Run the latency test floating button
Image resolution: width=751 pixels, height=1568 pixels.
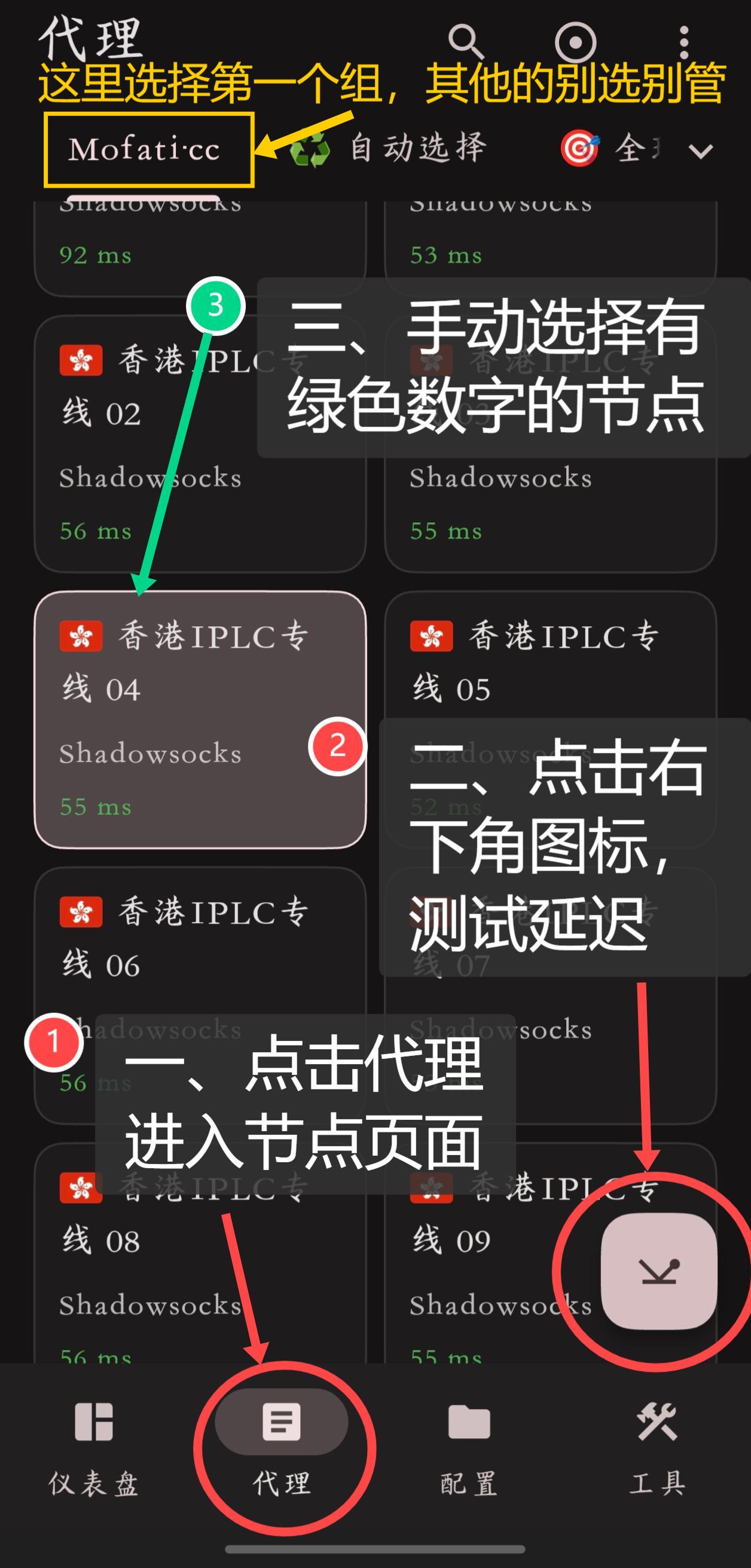click(x=658, y=1272)
